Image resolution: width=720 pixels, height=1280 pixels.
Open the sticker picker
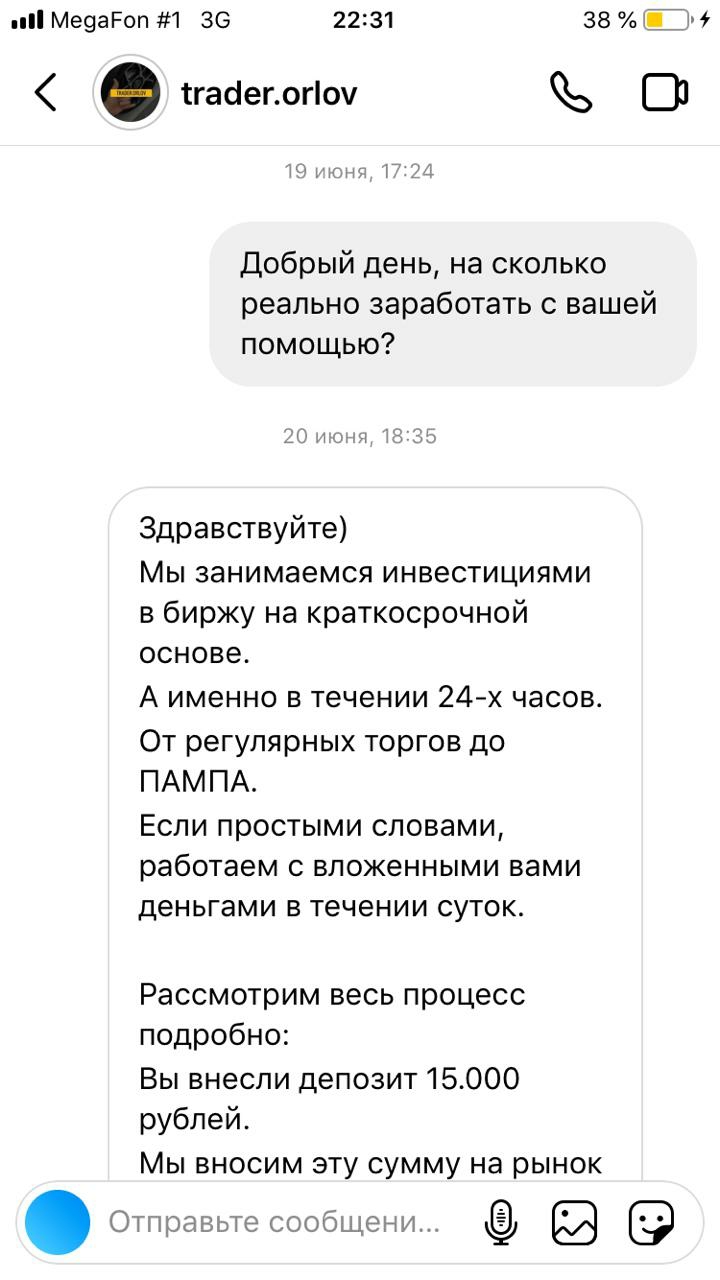pyautogui.click(x=651, y=1222)
